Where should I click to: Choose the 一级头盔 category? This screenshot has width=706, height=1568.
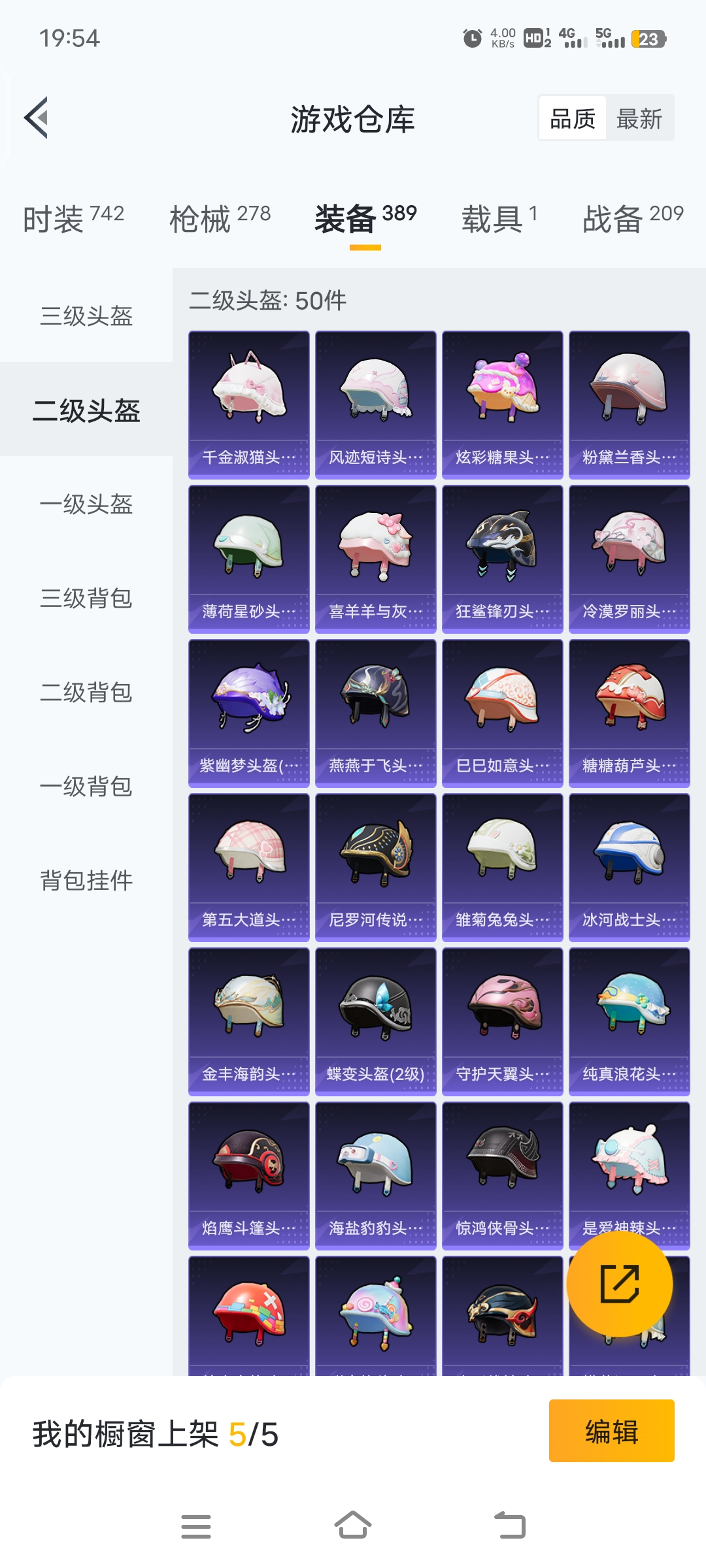pyautogui.click(x=86, y=504)
